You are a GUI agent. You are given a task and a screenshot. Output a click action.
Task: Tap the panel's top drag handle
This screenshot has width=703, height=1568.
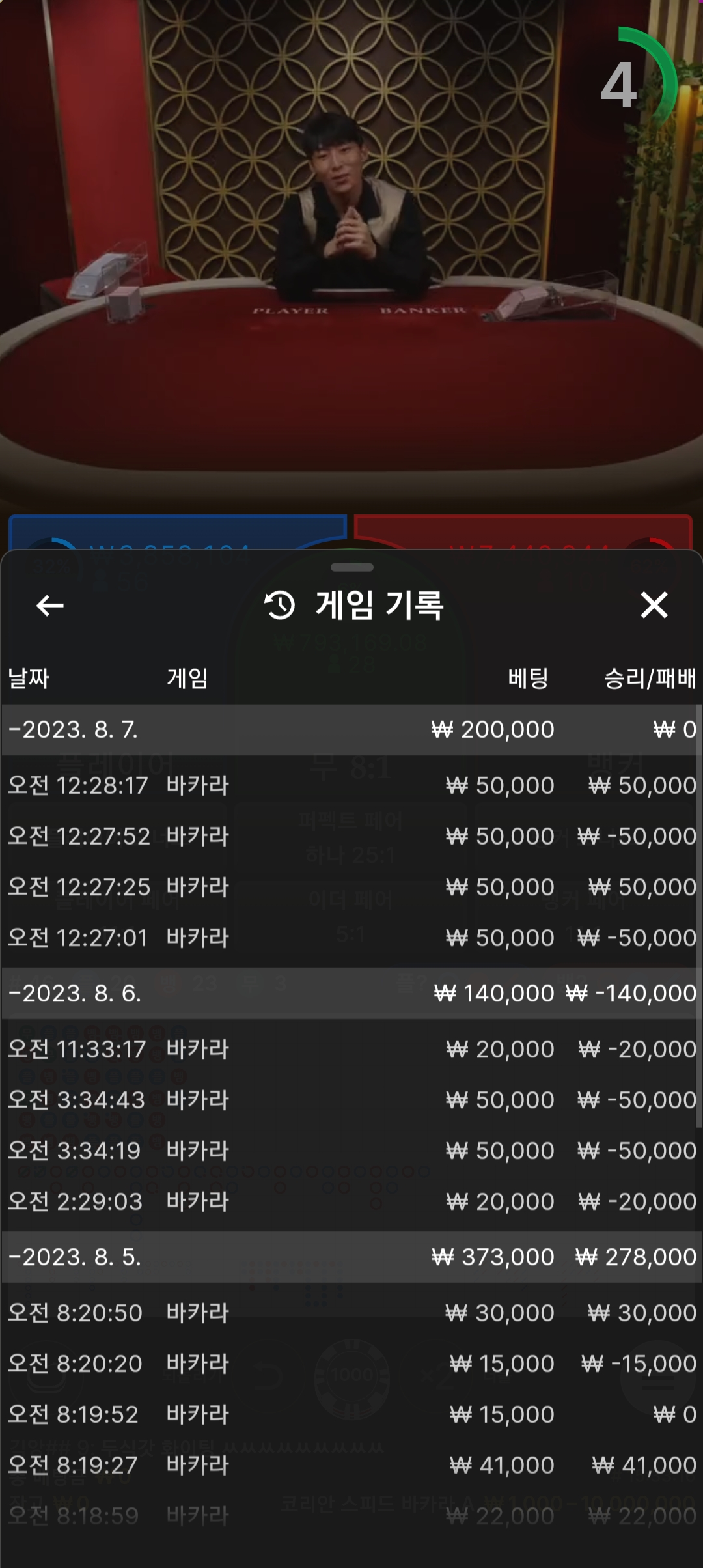point(351,567)
